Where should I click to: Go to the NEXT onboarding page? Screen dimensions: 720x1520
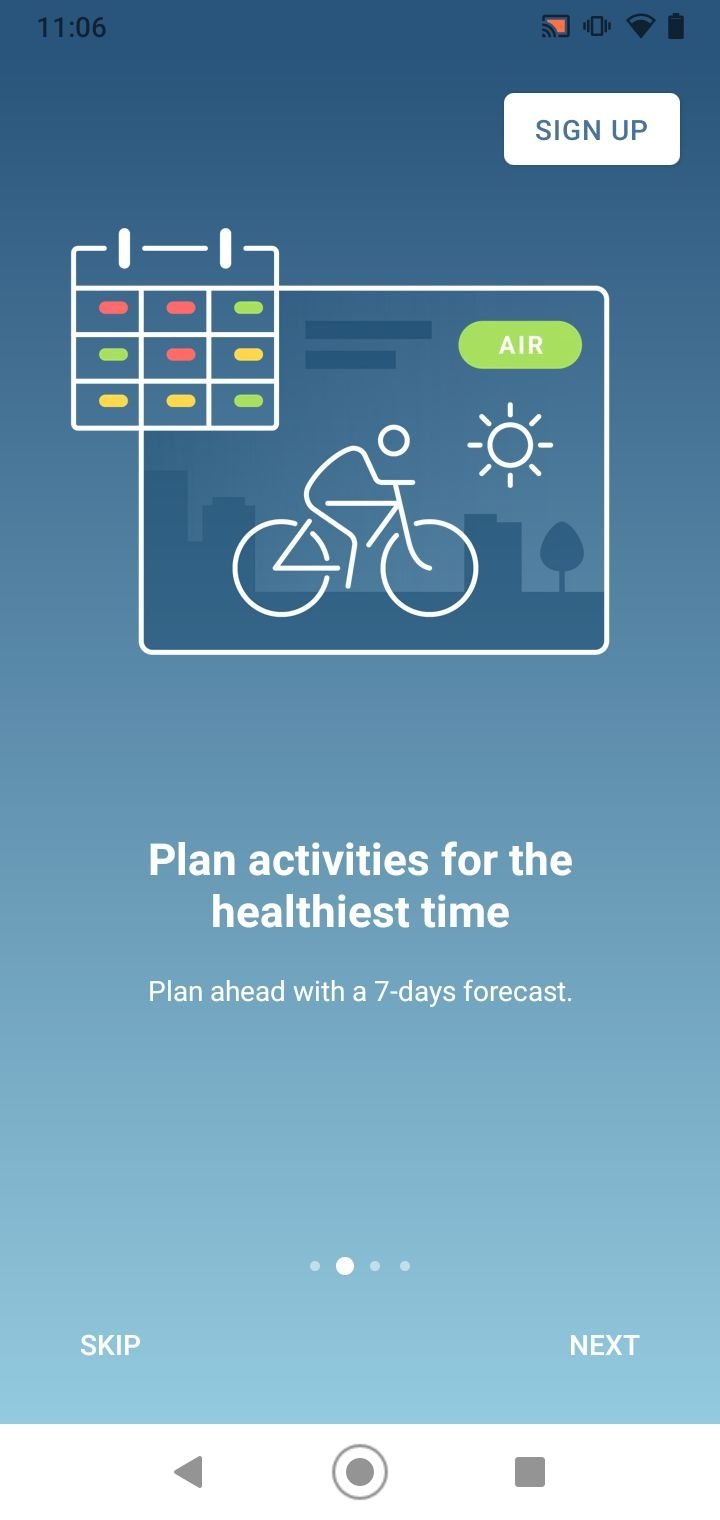(x=604, y=1345)
